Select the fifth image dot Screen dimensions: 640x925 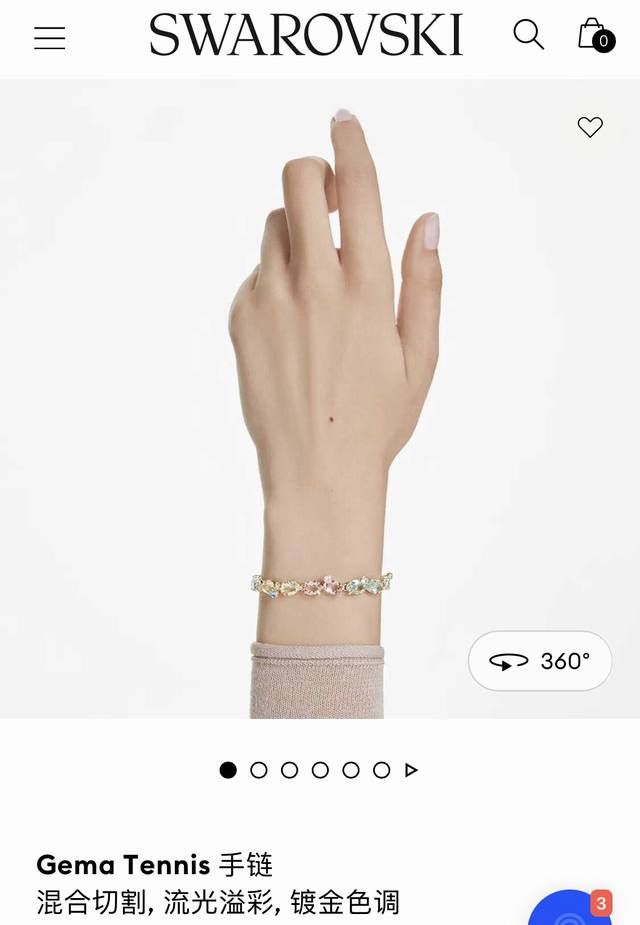click(x=351, y=770)
